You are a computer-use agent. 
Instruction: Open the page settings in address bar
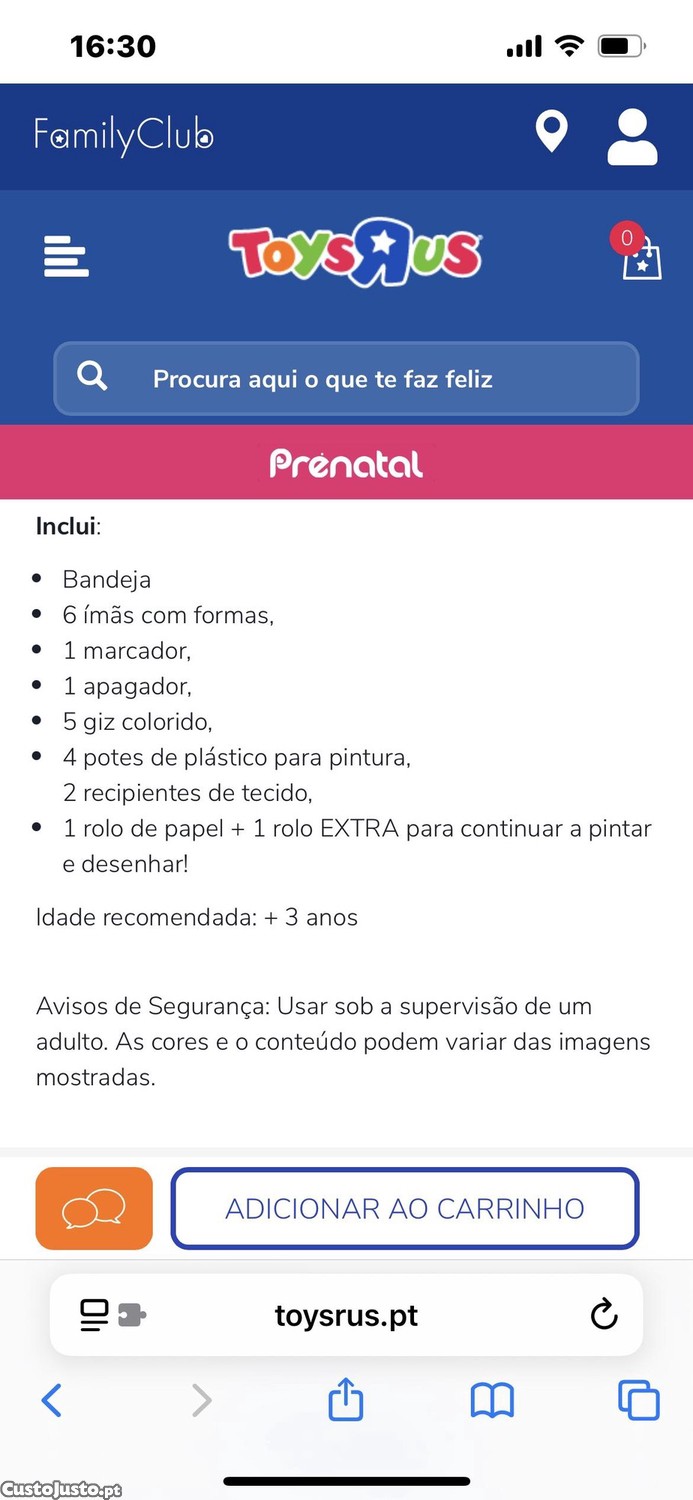pos(112,1315)
